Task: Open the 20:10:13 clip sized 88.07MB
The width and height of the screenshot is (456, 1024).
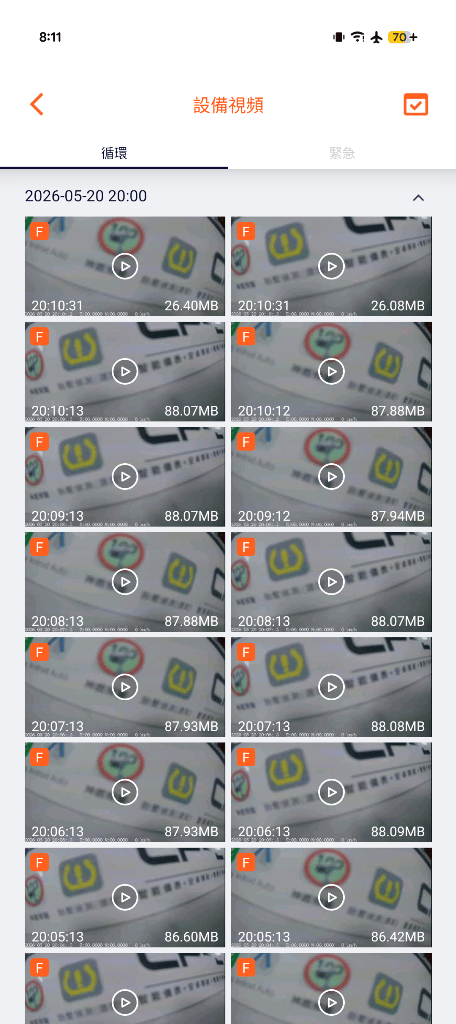Action: tap(125, 372)
